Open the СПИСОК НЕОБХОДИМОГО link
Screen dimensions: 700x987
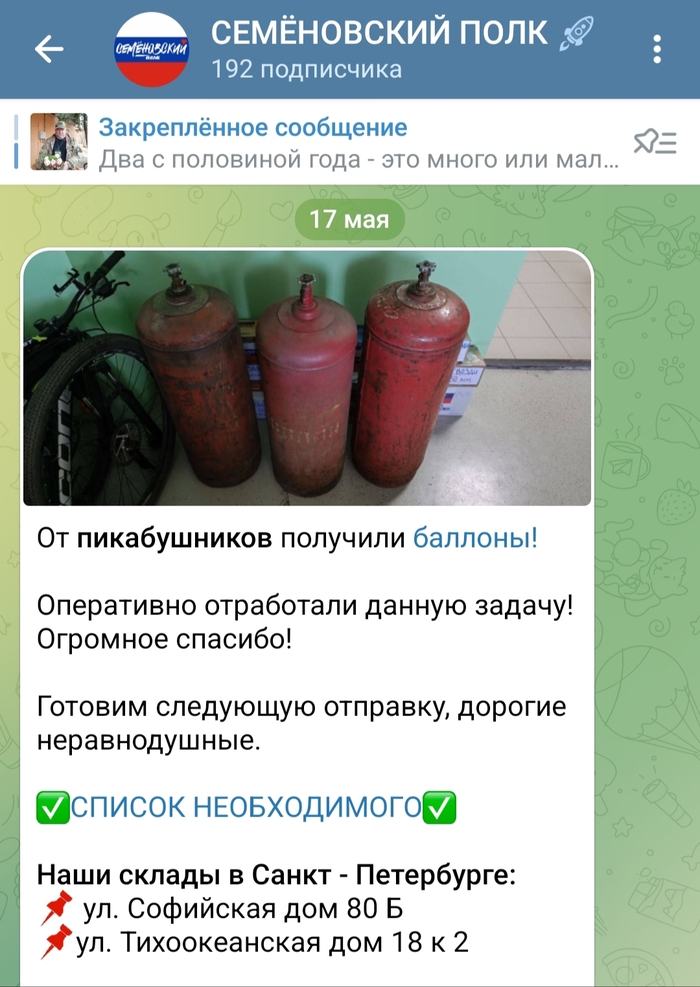246,807
